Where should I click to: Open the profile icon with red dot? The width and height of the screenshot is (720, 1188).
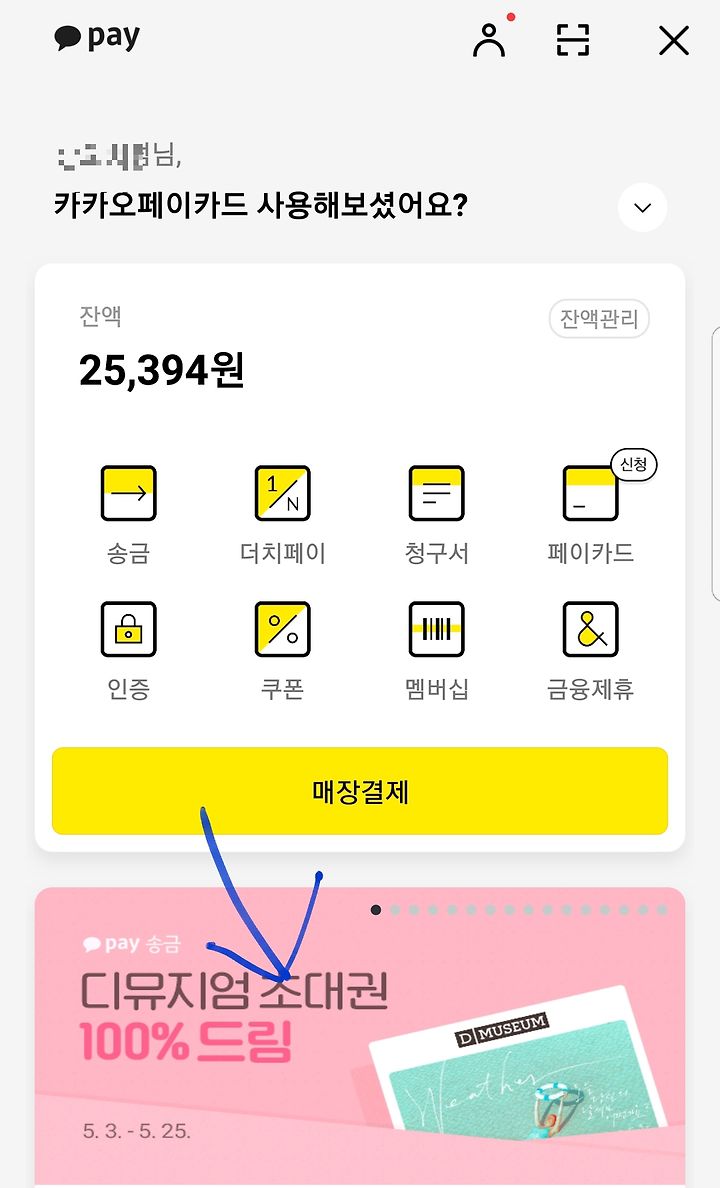click(x=490, y=39)
